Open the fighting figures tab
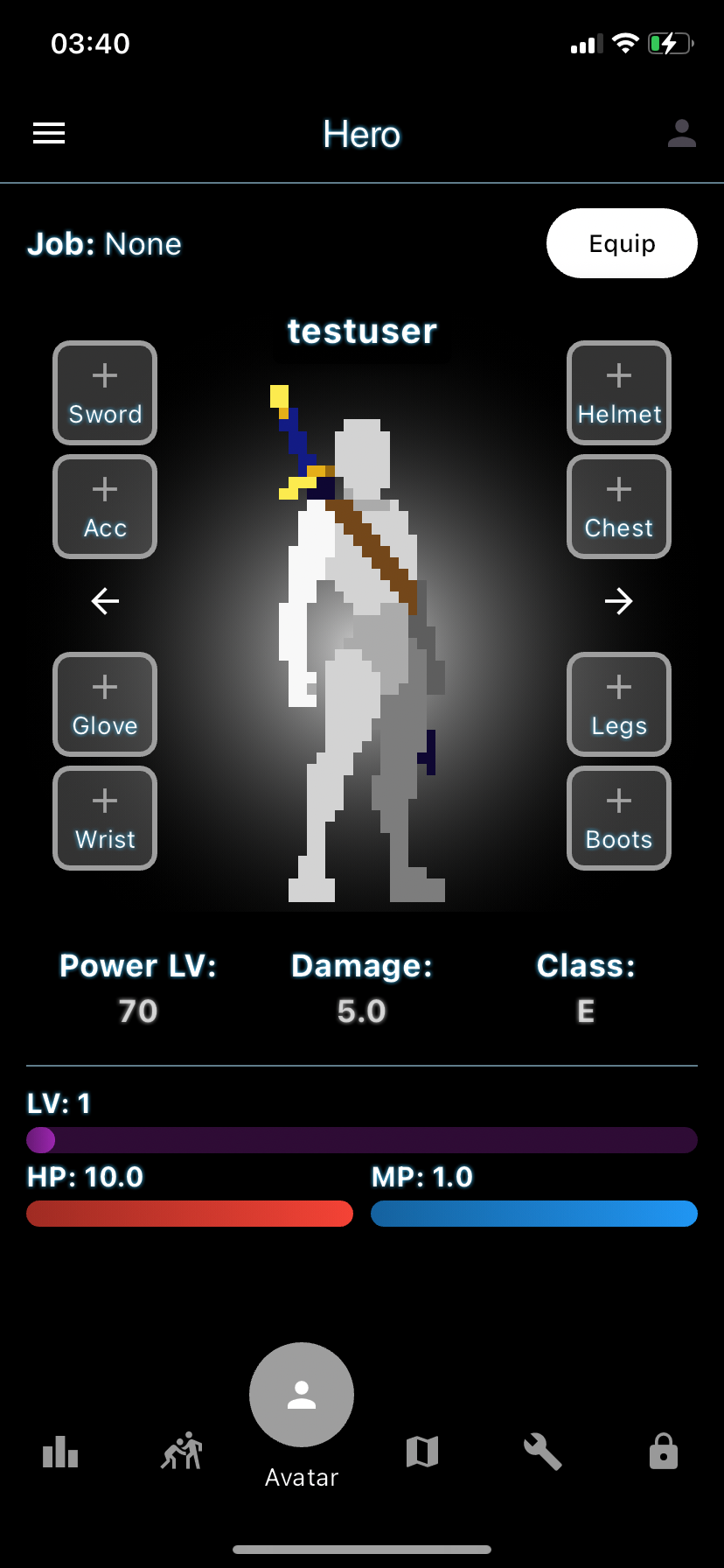 click(x=181, y=1452)
